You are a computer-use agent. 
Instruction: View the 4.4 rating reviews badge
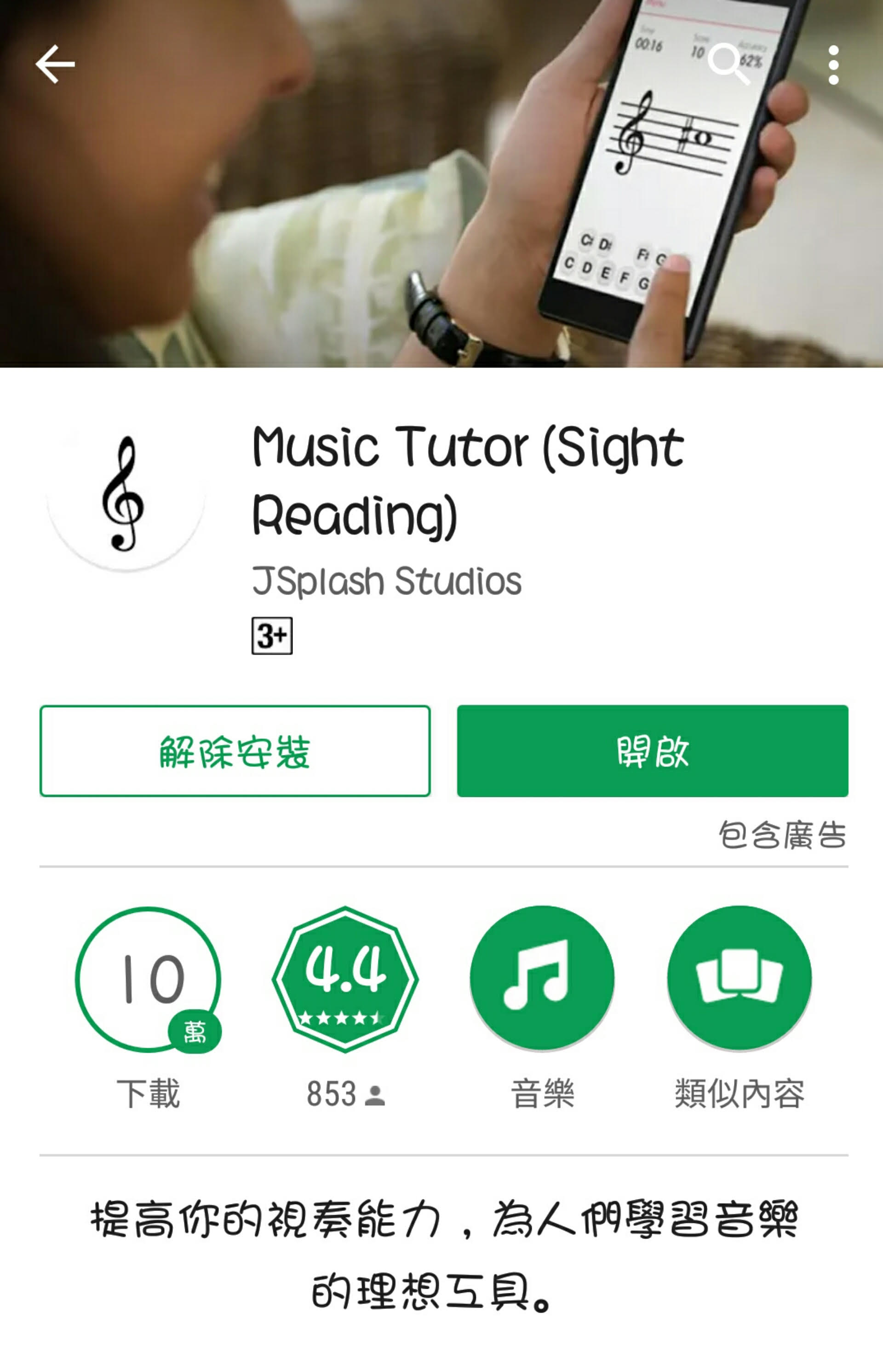(x=345, y=979)
